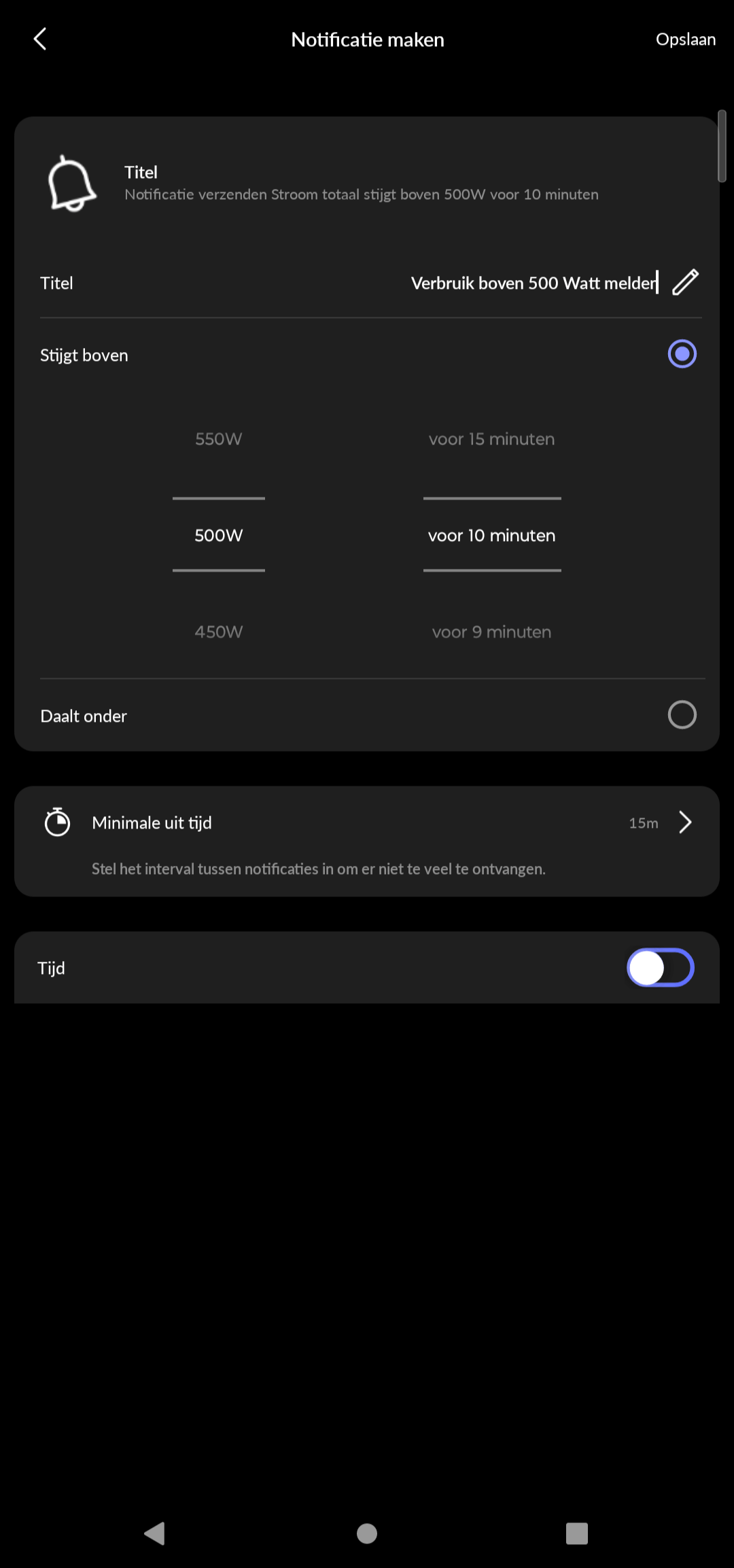This screenshot has height=1568, width=734.
Task: Click Opslaan to save the notification
Action: click(x=685, y=39)
